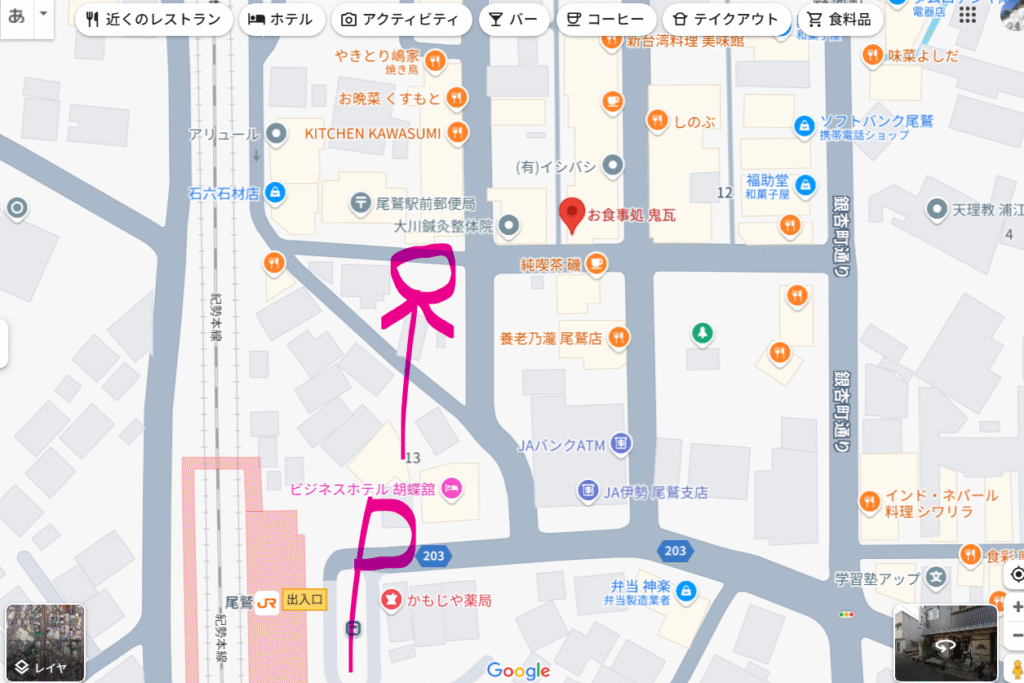Expand the side panel handle
Viewport: 1024px width, 683px height.
coord(4,343)
